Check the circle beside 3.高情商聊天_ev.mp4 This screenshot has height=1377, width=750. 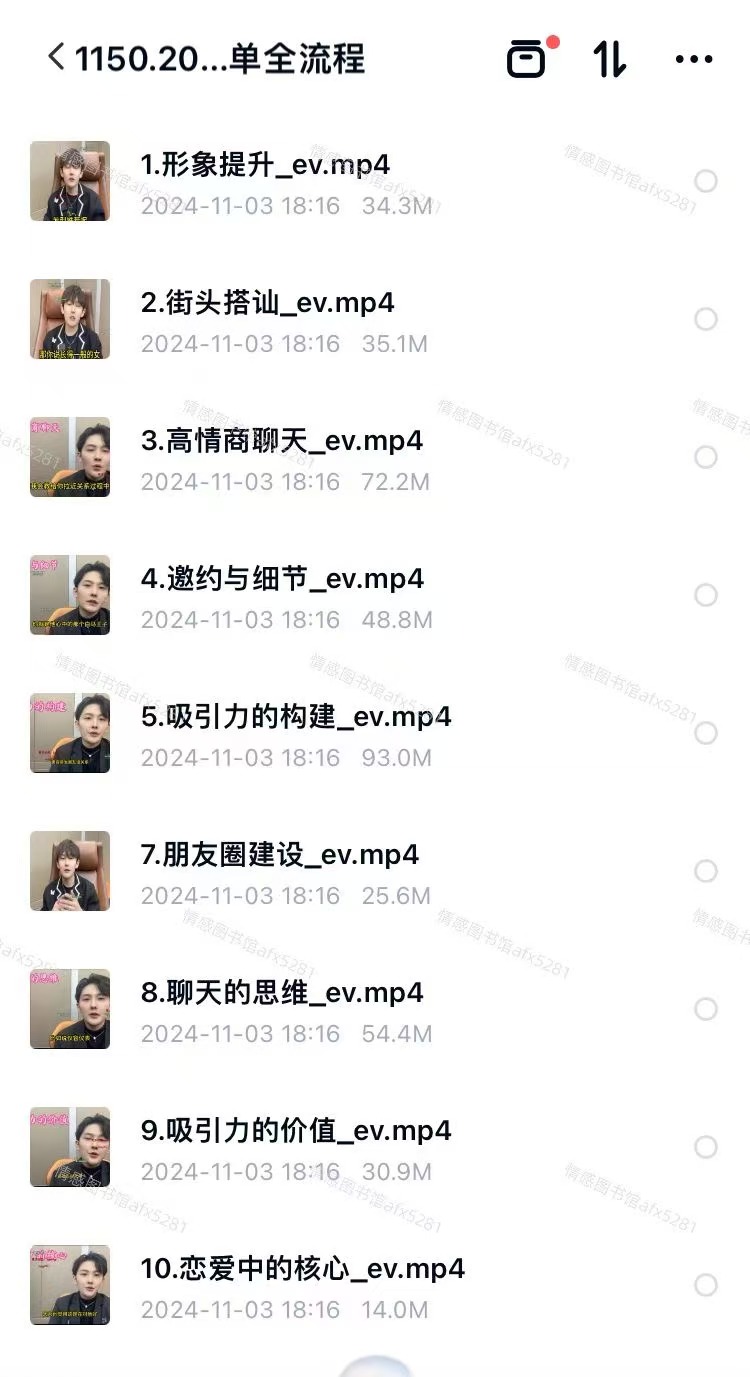706,457
